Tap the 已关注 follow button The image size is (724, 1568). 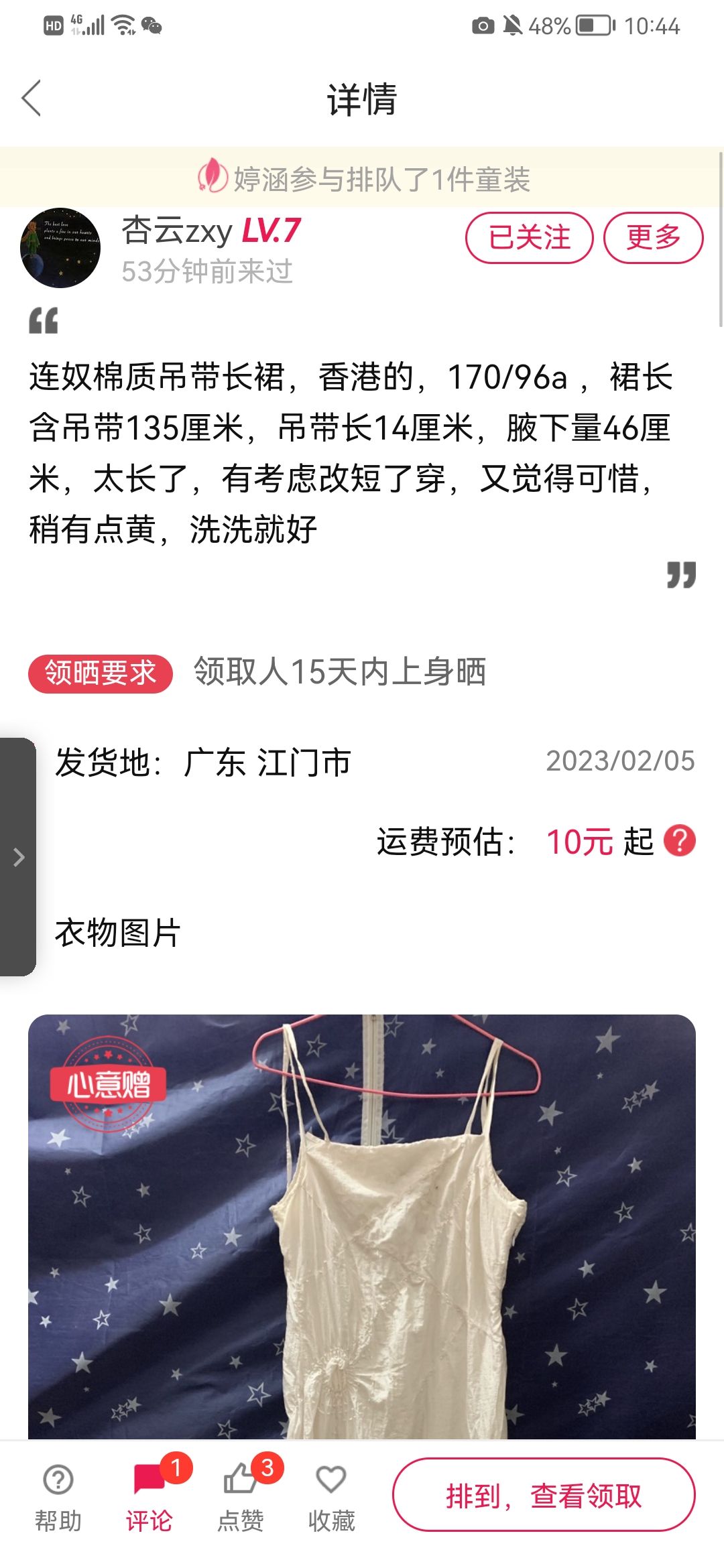click(x=529, y=238)
